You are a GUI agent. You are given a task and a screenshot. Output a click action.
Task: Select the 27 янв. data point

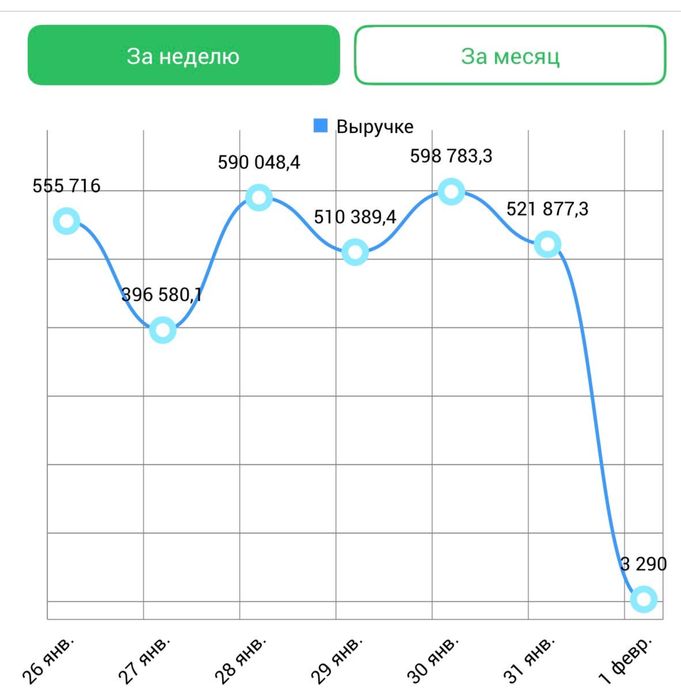coord(162,330)
